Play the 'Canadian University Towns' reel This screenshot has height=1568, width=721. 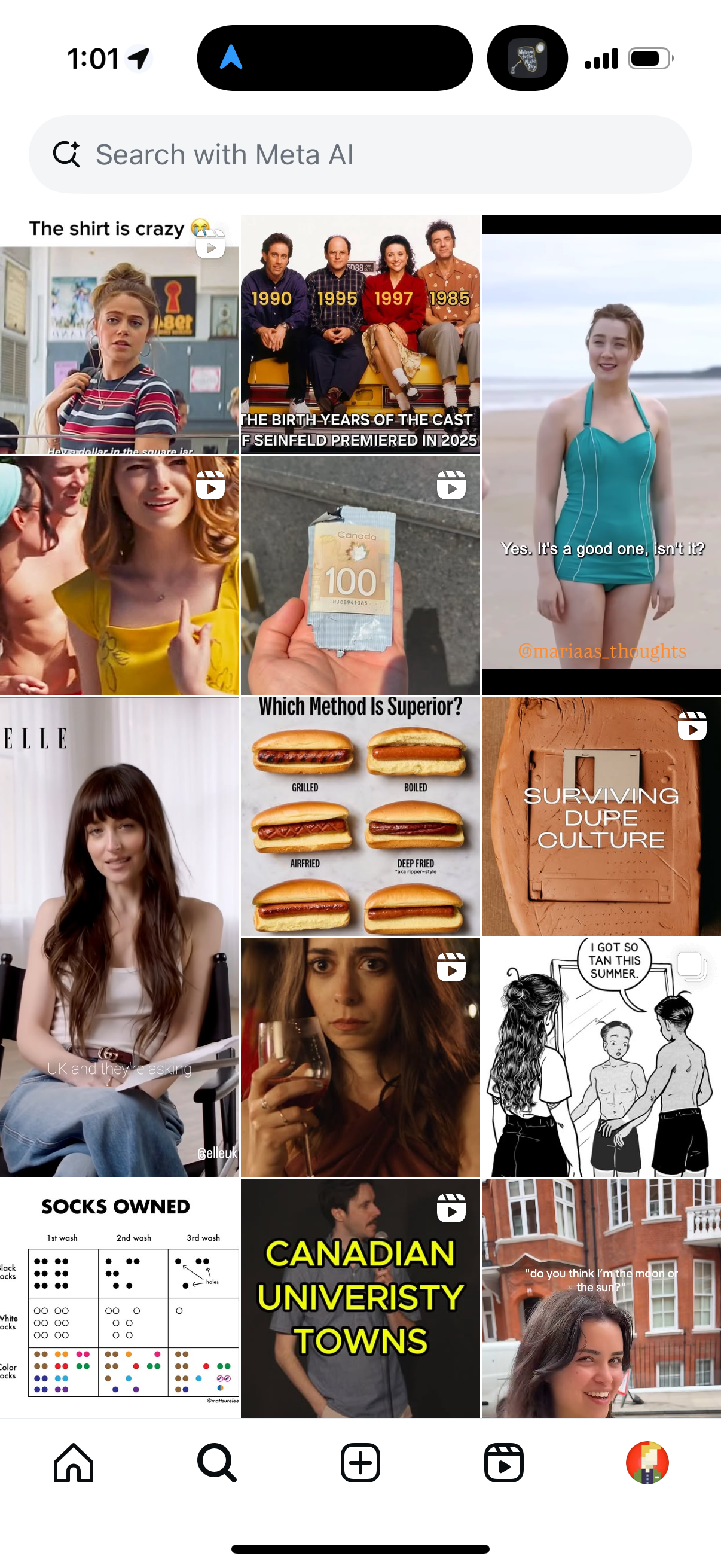(360, 1298)
